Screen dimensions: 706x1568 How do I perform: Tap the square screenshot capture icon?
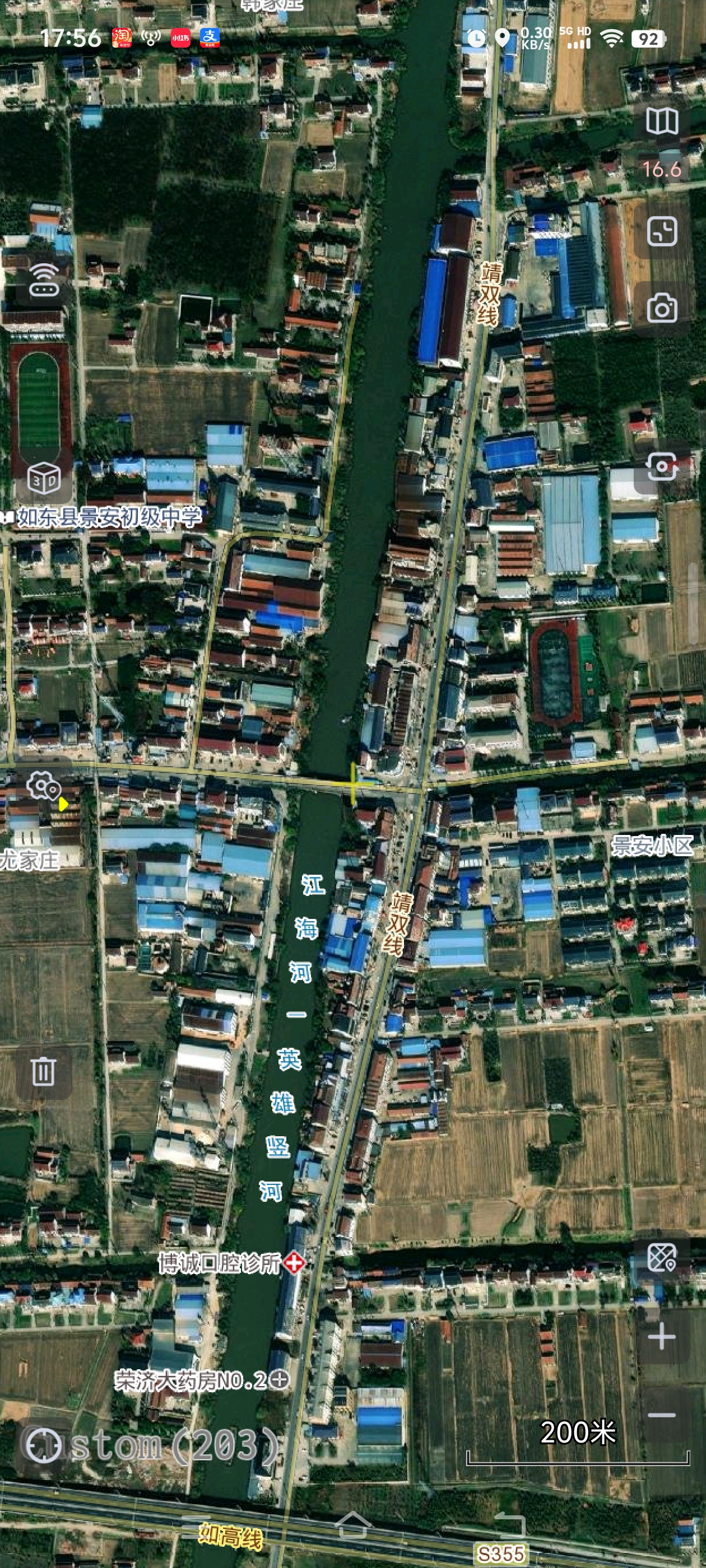pyautogui.click(x=662, y=231)
